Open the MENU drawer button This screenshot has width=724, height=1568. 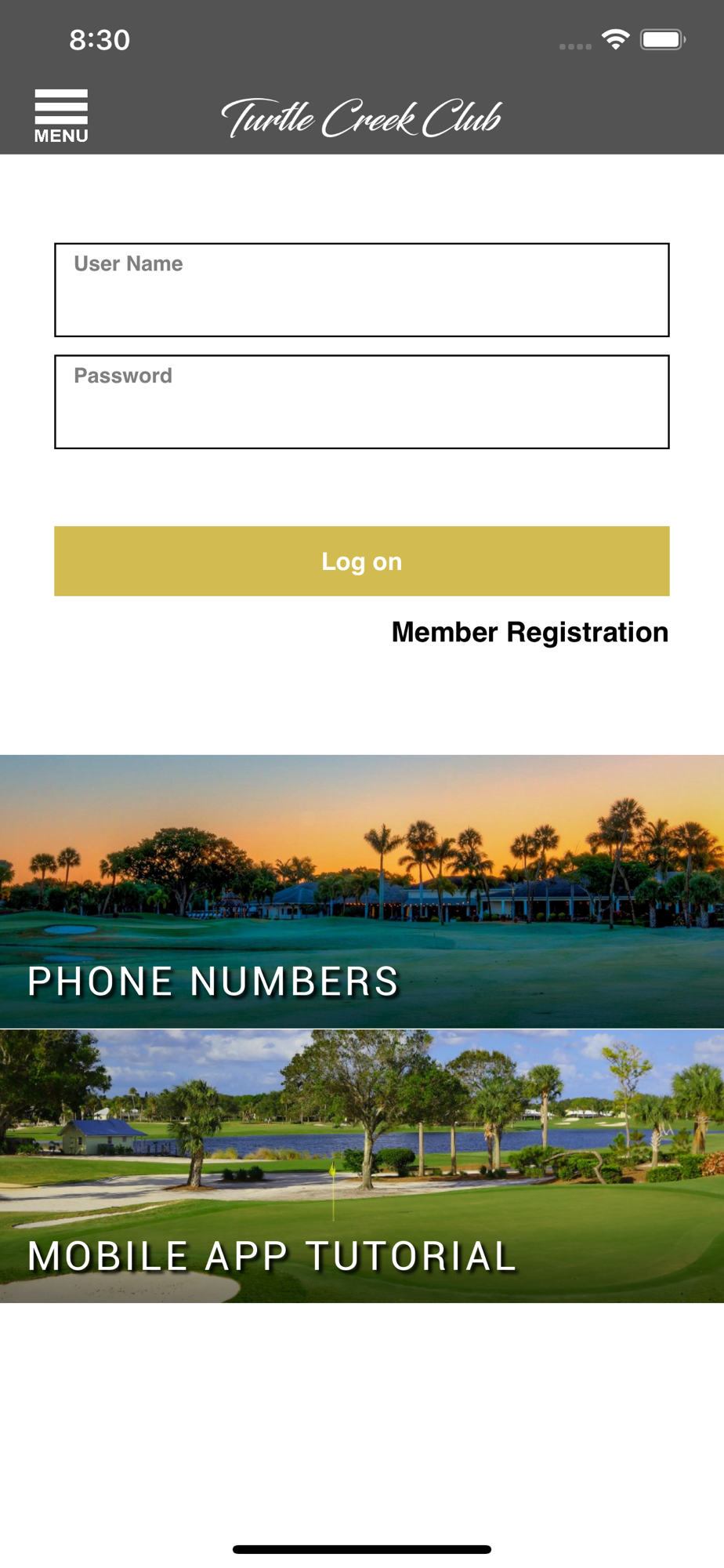(x=61, y=116)
